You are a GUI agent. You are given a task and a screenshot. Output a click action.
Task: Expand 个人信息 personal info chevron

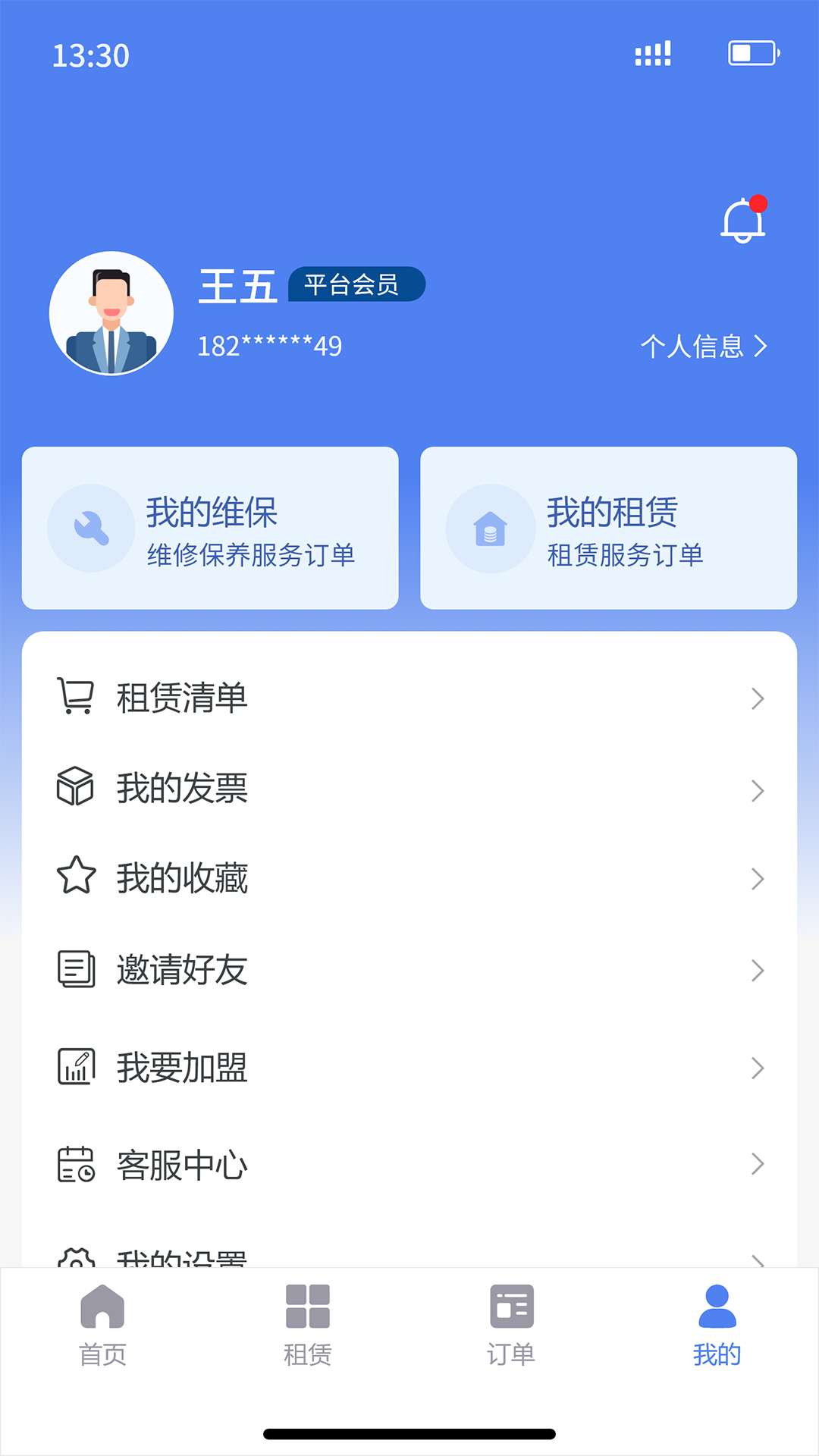[x=761, y=347]
